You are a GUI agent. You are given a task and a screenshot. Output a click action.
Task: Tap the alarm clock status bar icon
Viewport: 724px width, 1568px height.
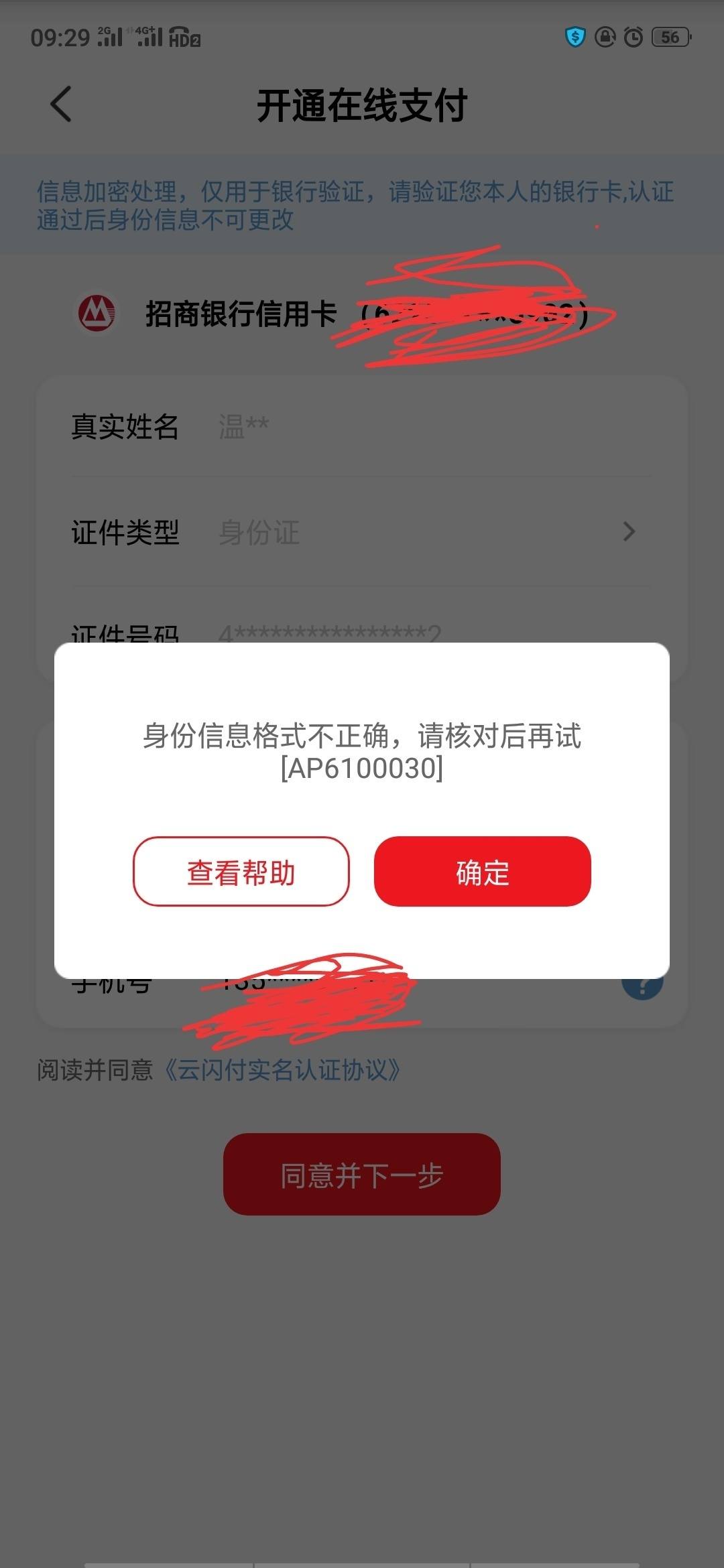click(633, 37)
